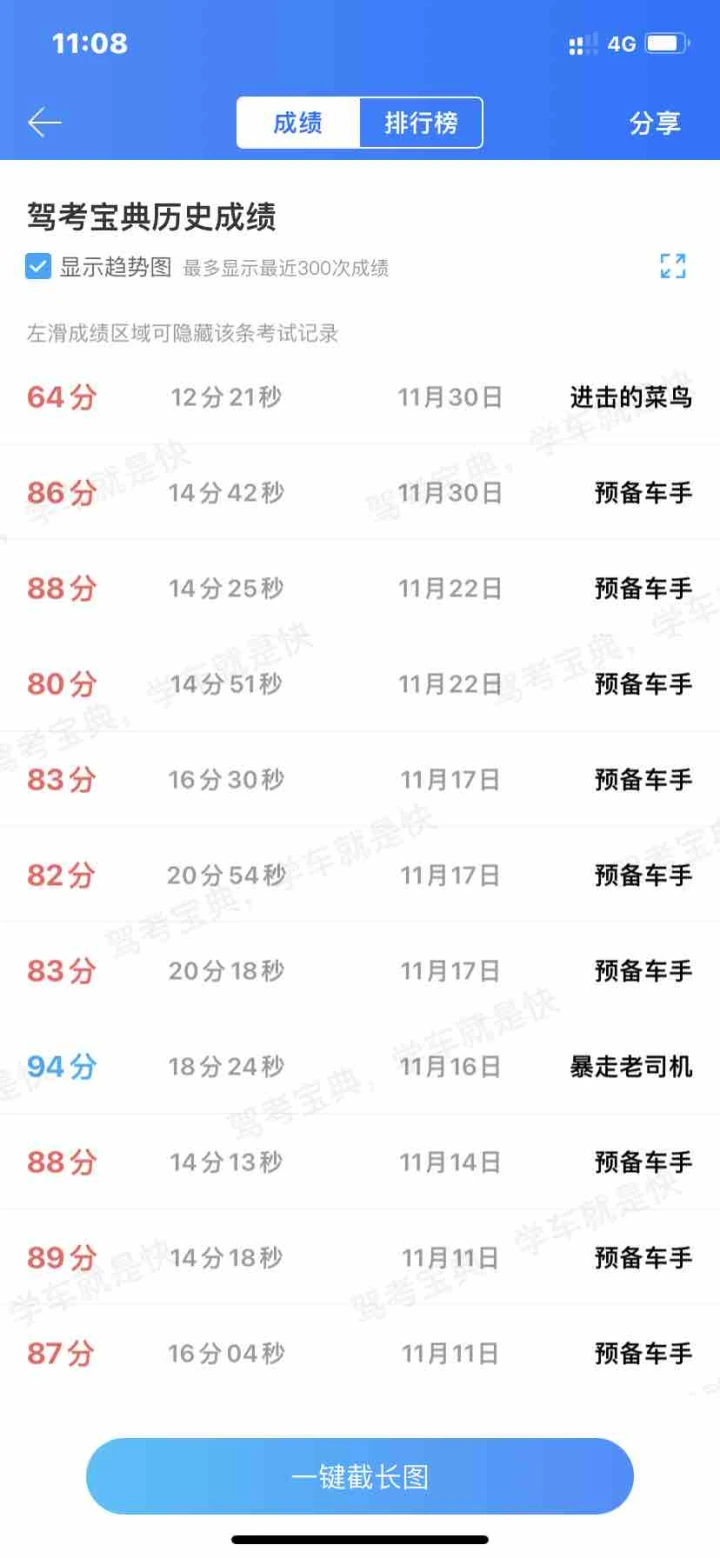The image size is (720, 1558).
Task: Open the 89分 record from 11月11日
Action: click(360, 1257)
